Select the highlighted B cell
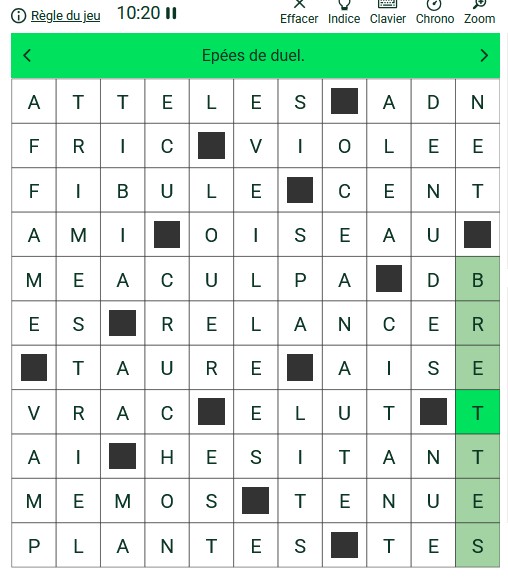Image resolution: width=508 pixels, height=587 pixels. [478, 279]
